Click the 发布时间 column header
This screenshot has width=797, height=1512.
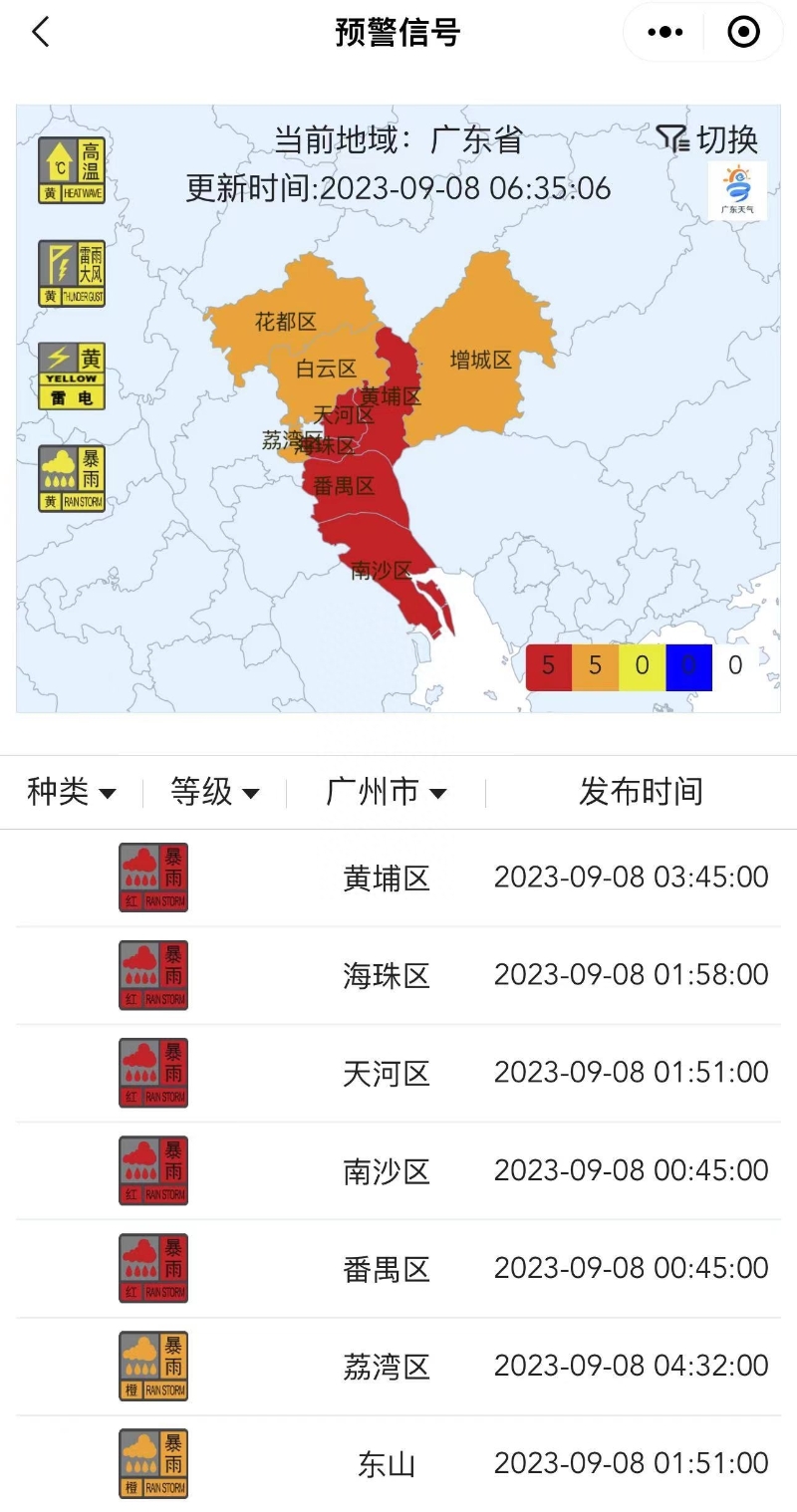[641, 793]
